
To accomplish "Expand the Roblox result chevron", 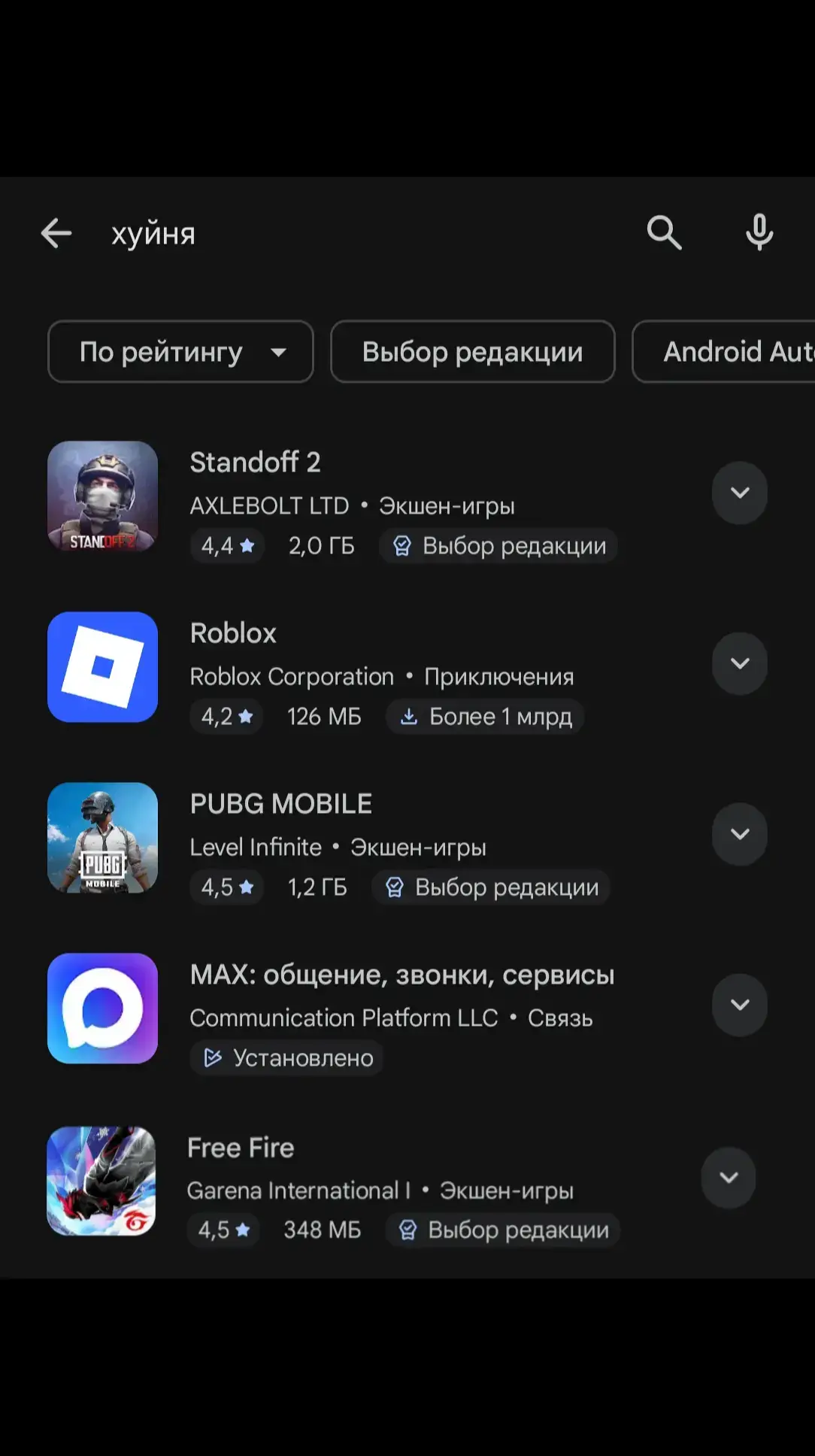I will pyautogui.click(x=739, y=663).
